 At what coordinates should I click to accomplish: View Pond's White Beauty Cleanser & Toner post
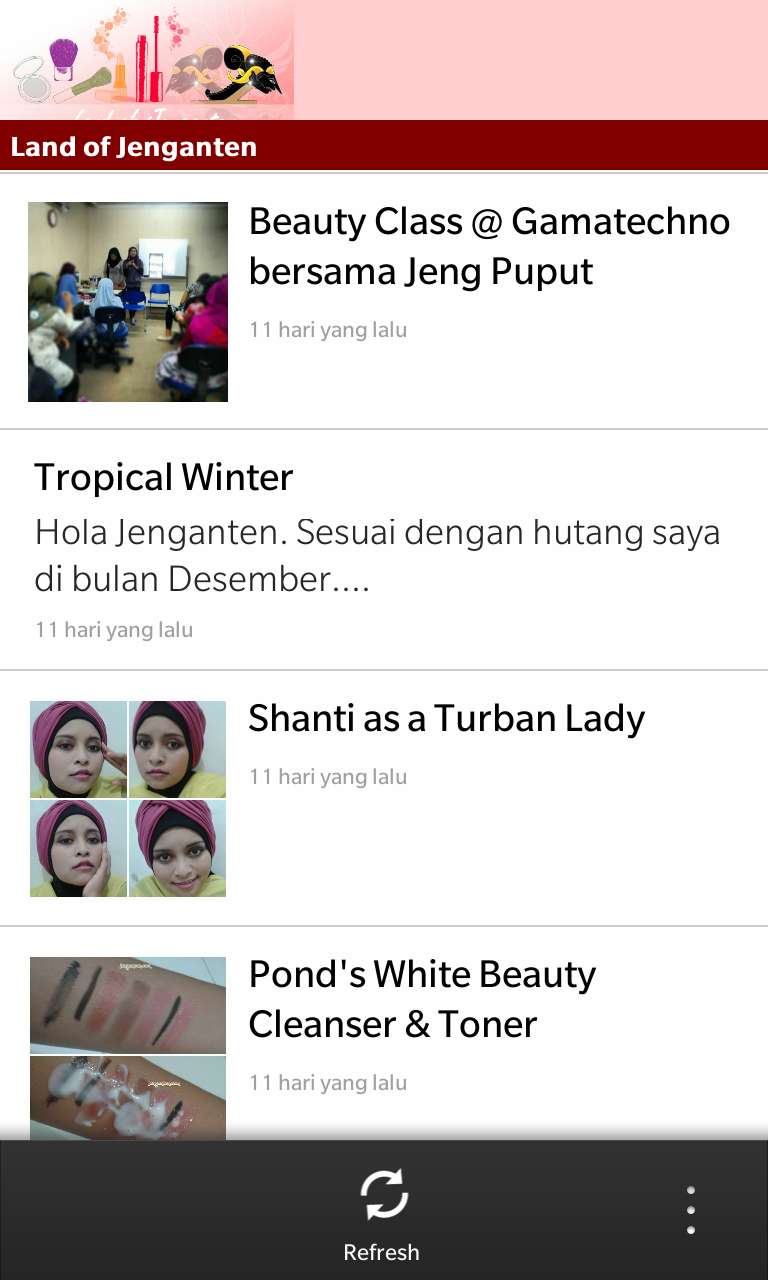coord(422,999)
